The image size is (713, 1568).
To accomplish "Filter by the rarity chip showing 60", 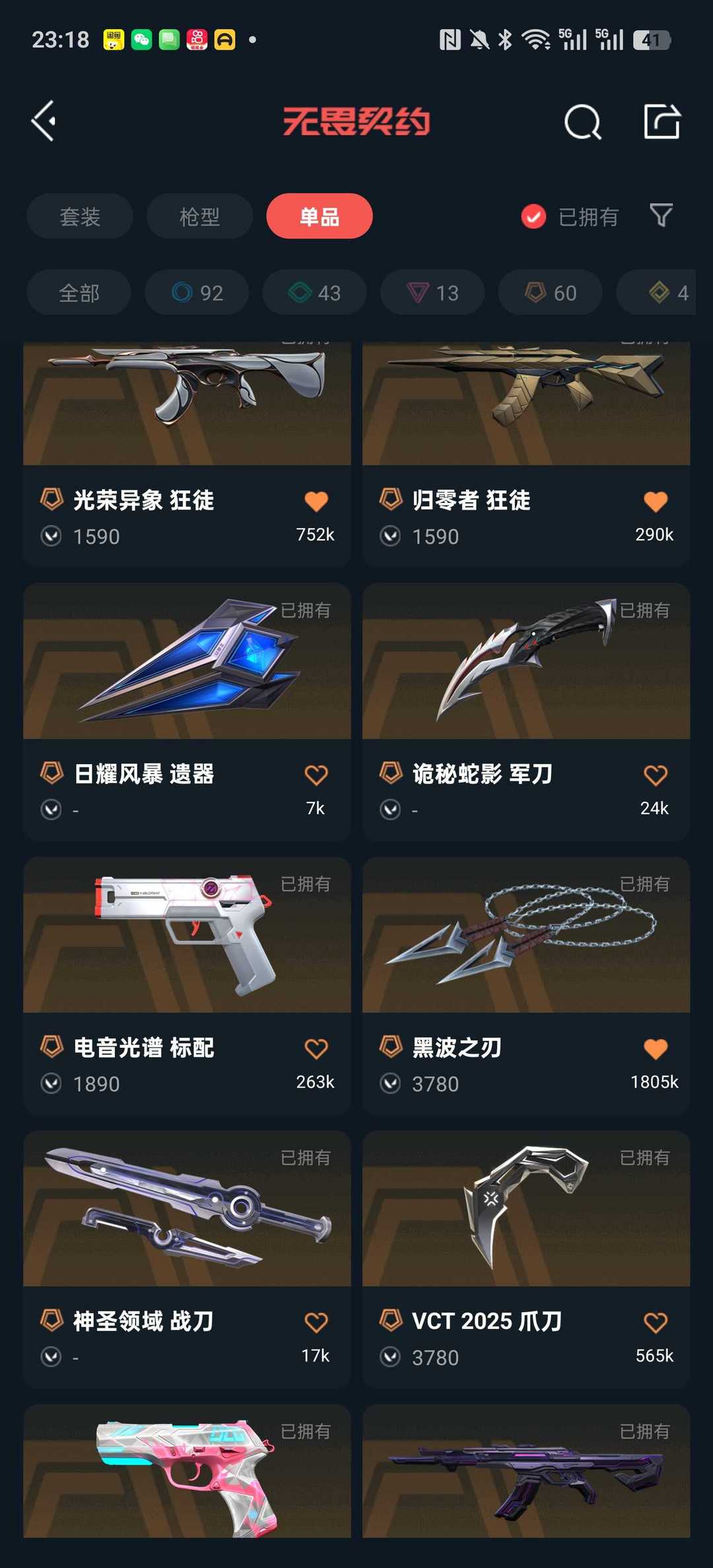I will pyautogui.click(x=550, y=292).
